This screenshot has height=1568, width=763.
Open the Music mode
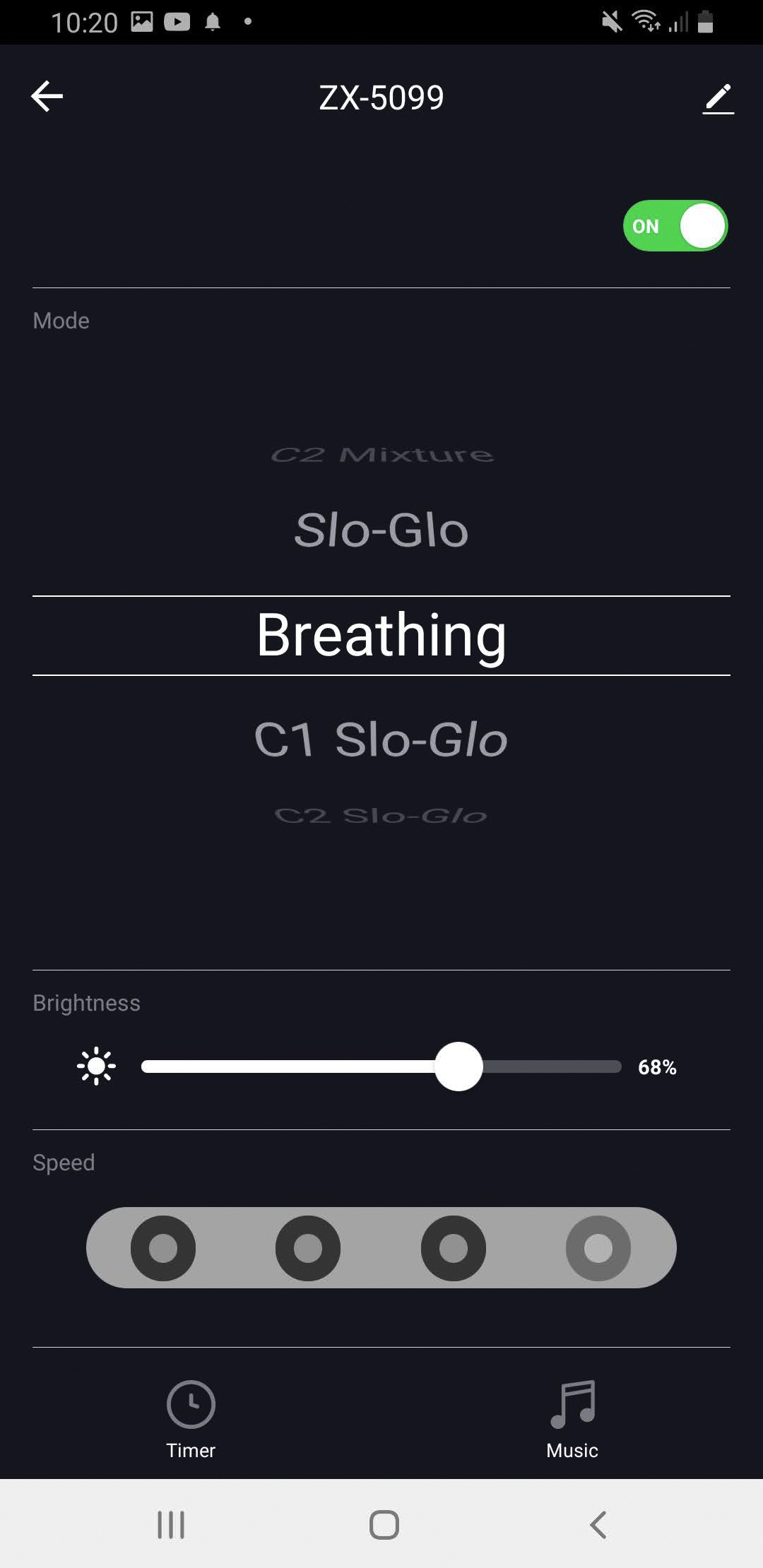[x=572, y=1418]
